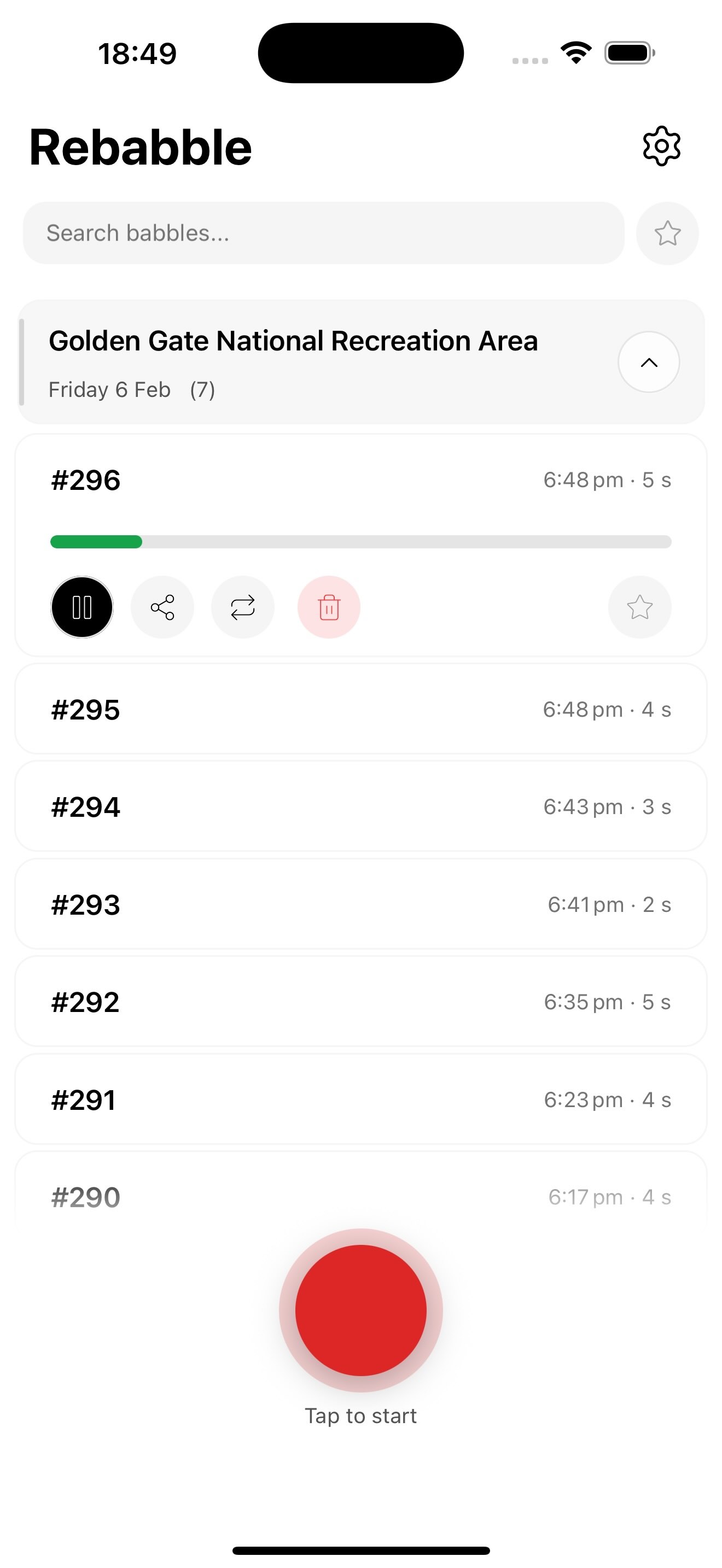
Task: Open babble #291 recorded at 6:23 pm
Action: [x=361, y=1099]
